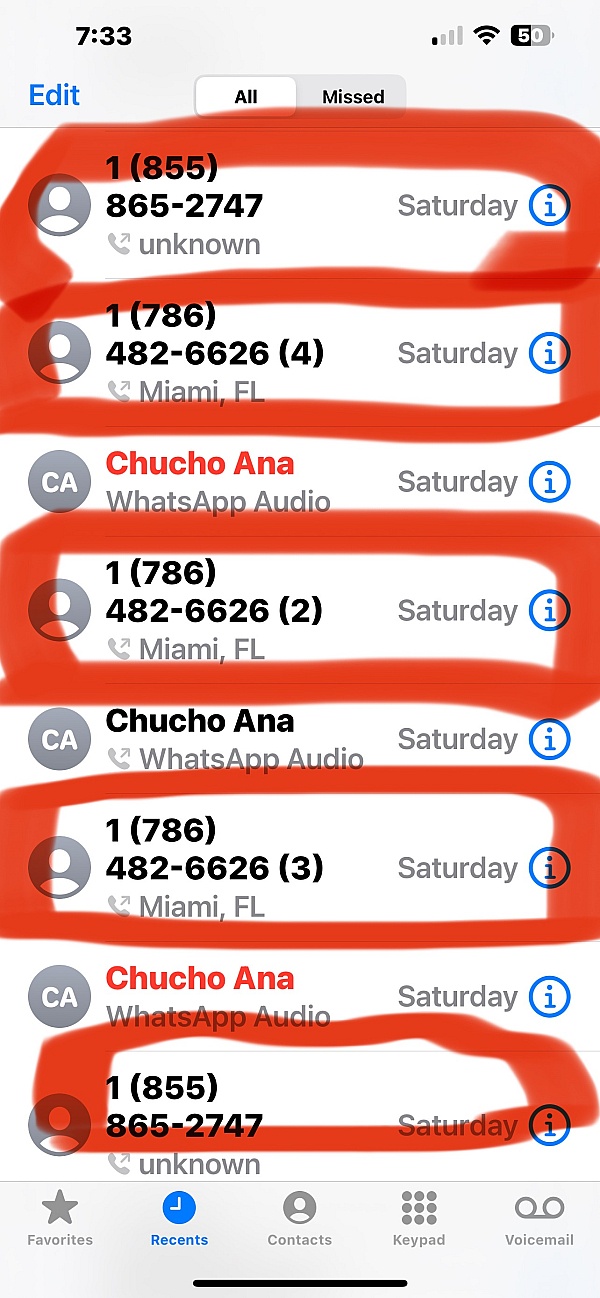The width and height of the screenshot is (600, 1298).
Task: Switch to the Missed calls segment
Action: click(x=353, y=96)
